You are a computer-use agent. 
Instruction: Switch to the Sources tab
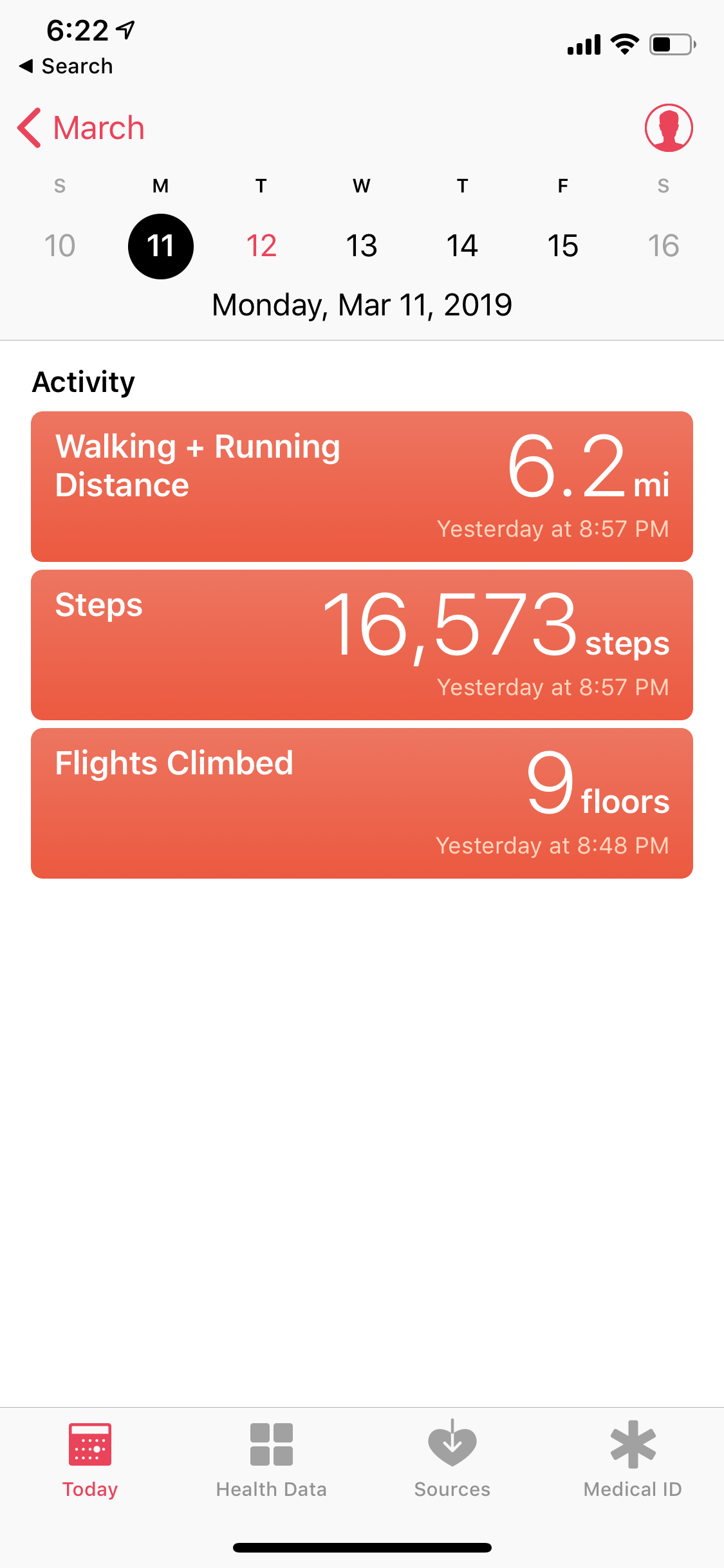pos(452,1460)
